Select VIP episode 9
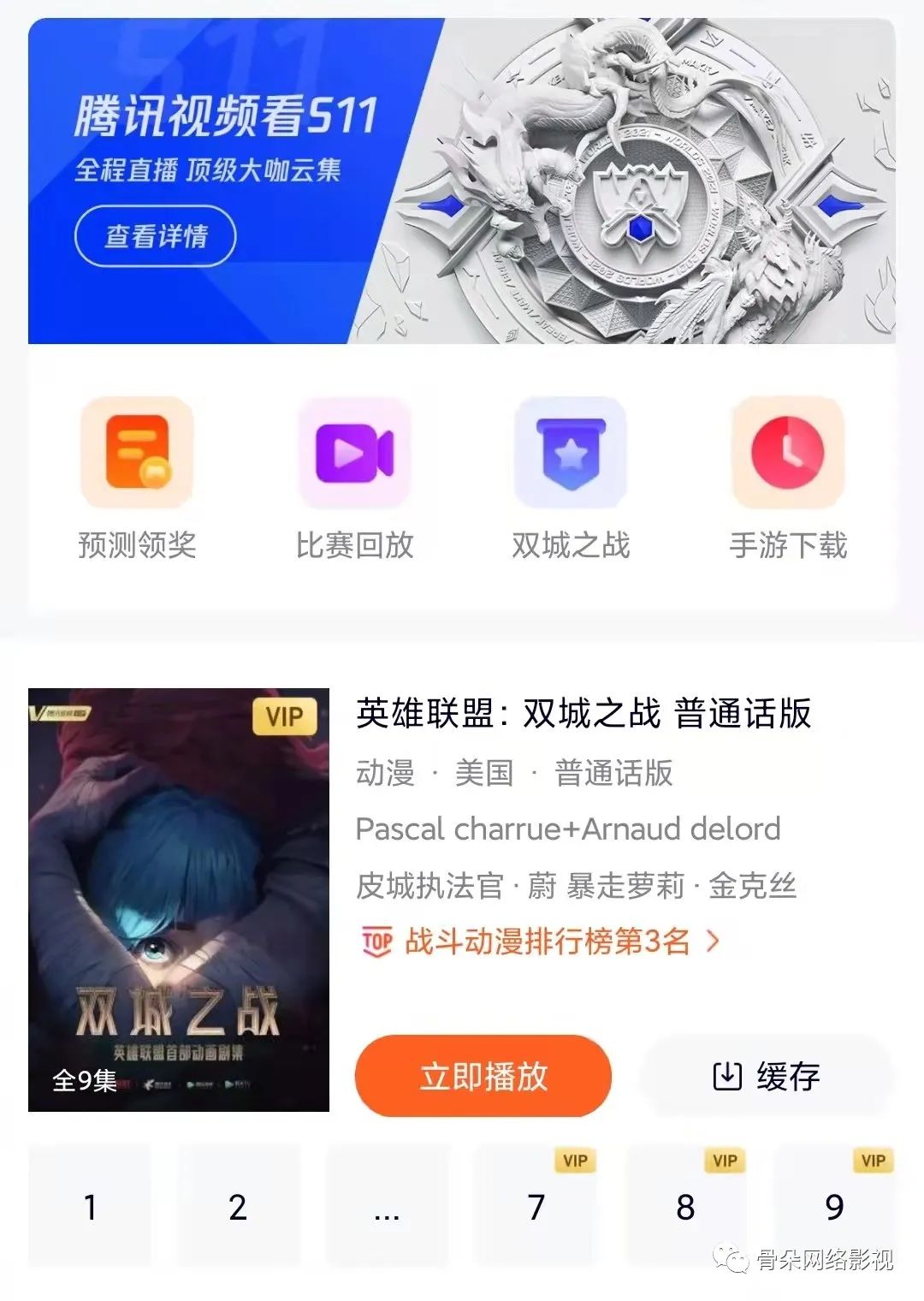 point(834,1207)
